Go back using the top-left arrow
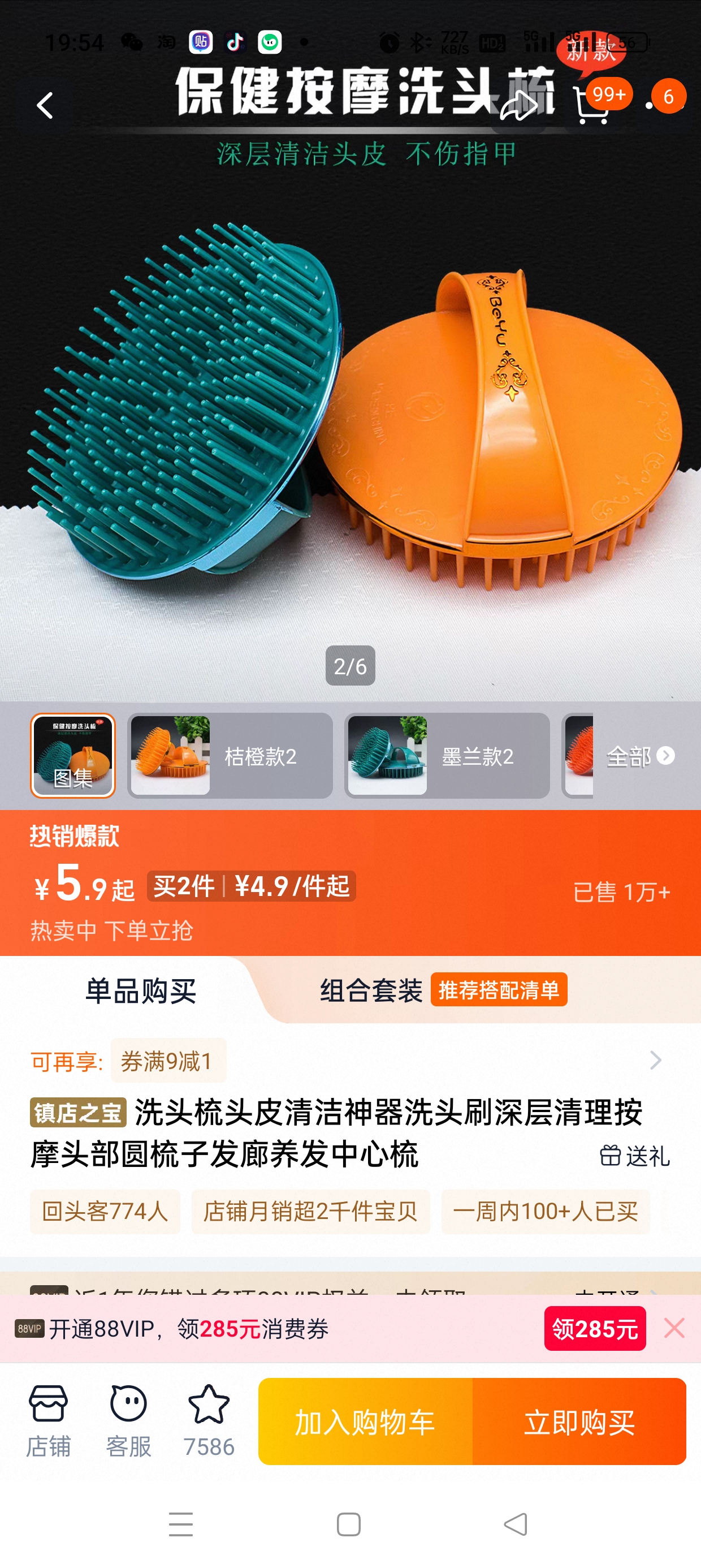 tap(45, 105)
